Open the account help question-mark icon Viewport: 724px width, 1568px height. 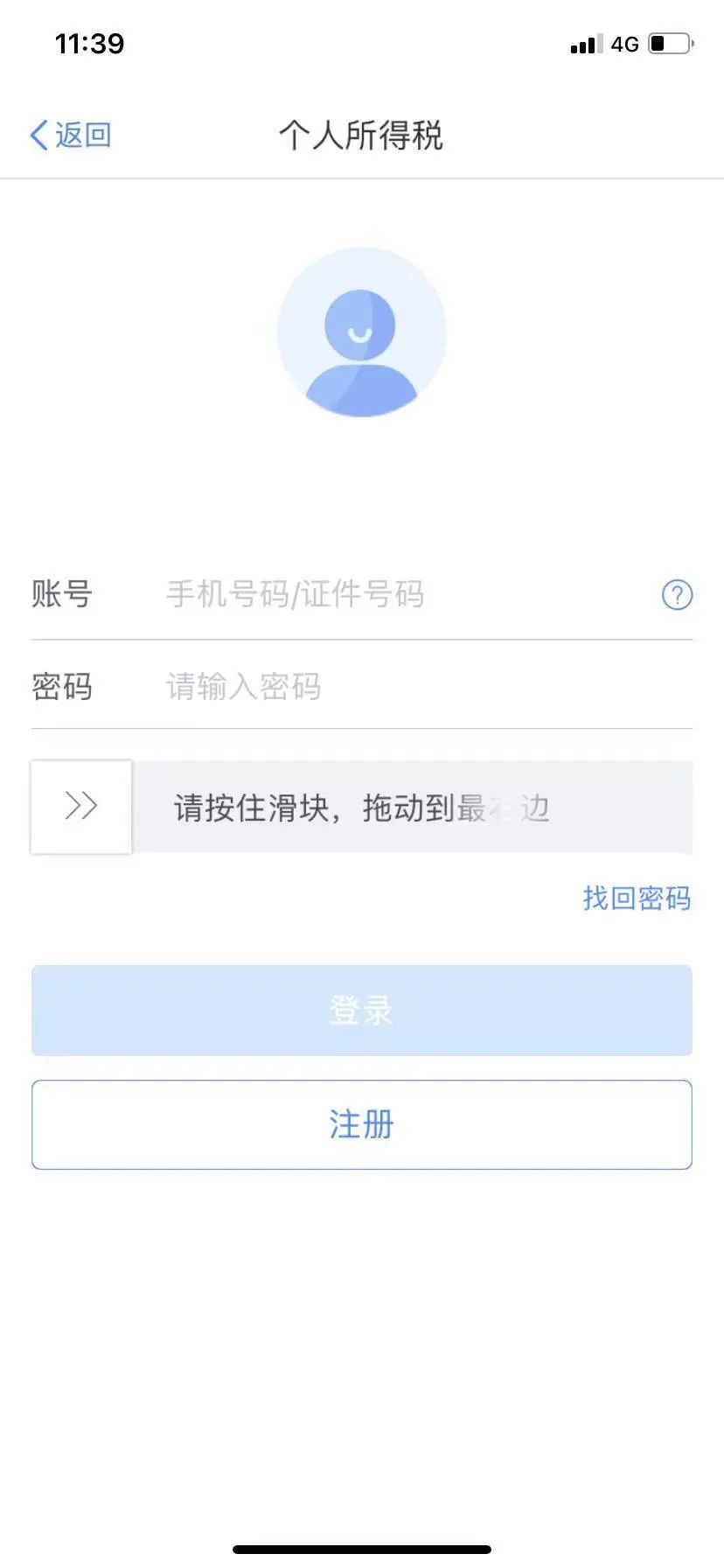[677, 595]
